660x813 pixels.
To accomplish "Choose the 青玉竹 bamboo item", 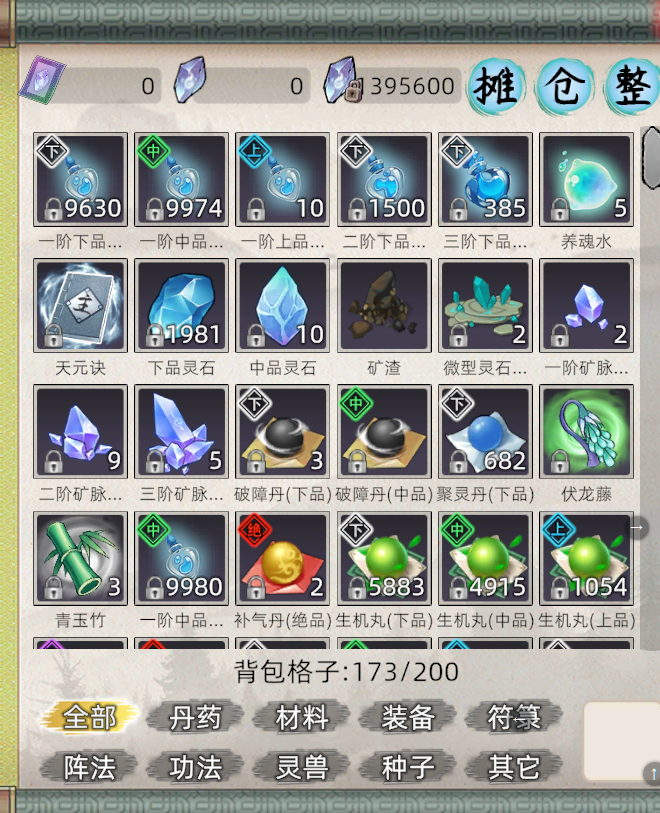I will [80, 559].
